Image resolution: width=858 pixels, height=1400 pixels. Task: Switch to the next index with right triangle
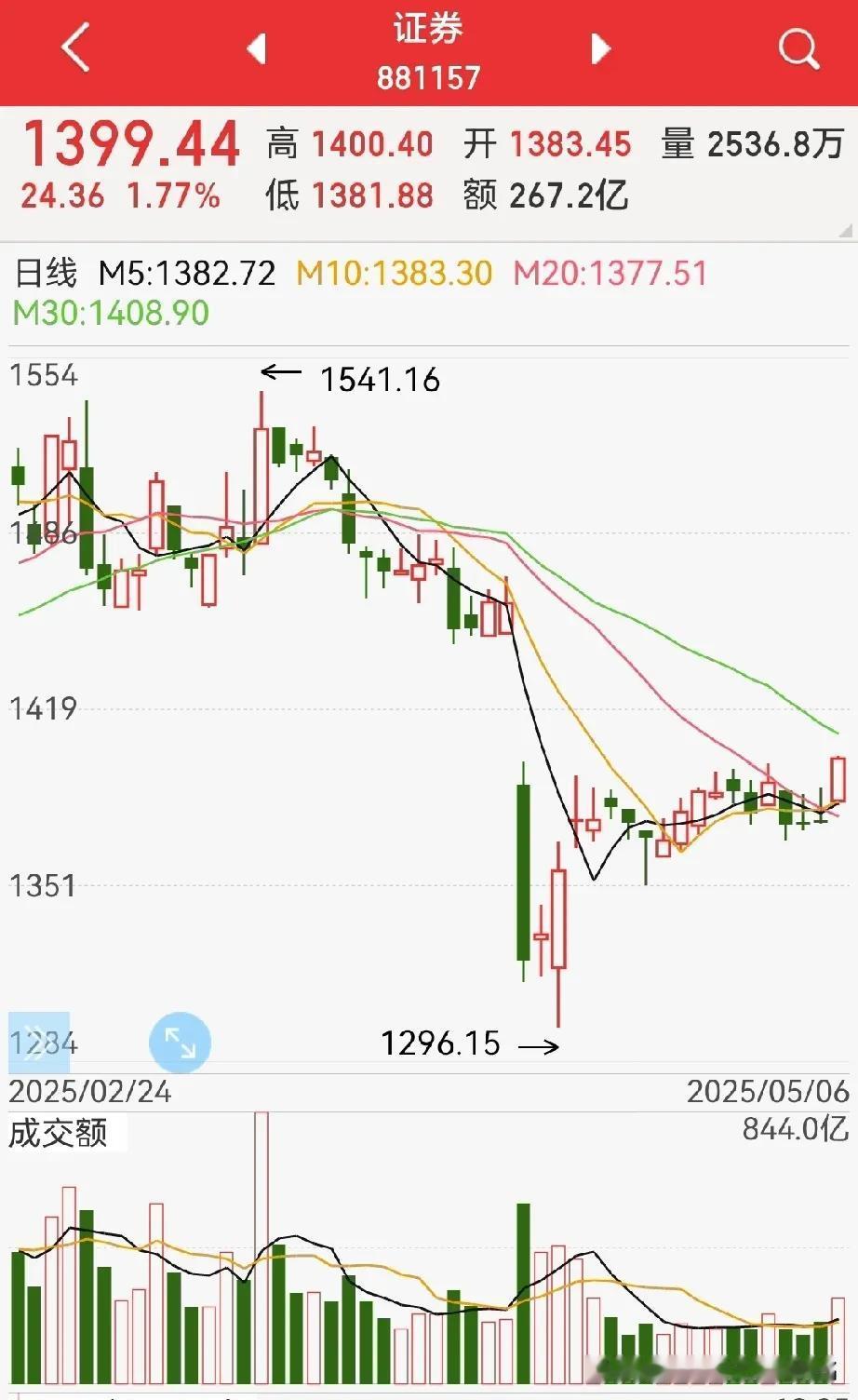tap(601, 48)
